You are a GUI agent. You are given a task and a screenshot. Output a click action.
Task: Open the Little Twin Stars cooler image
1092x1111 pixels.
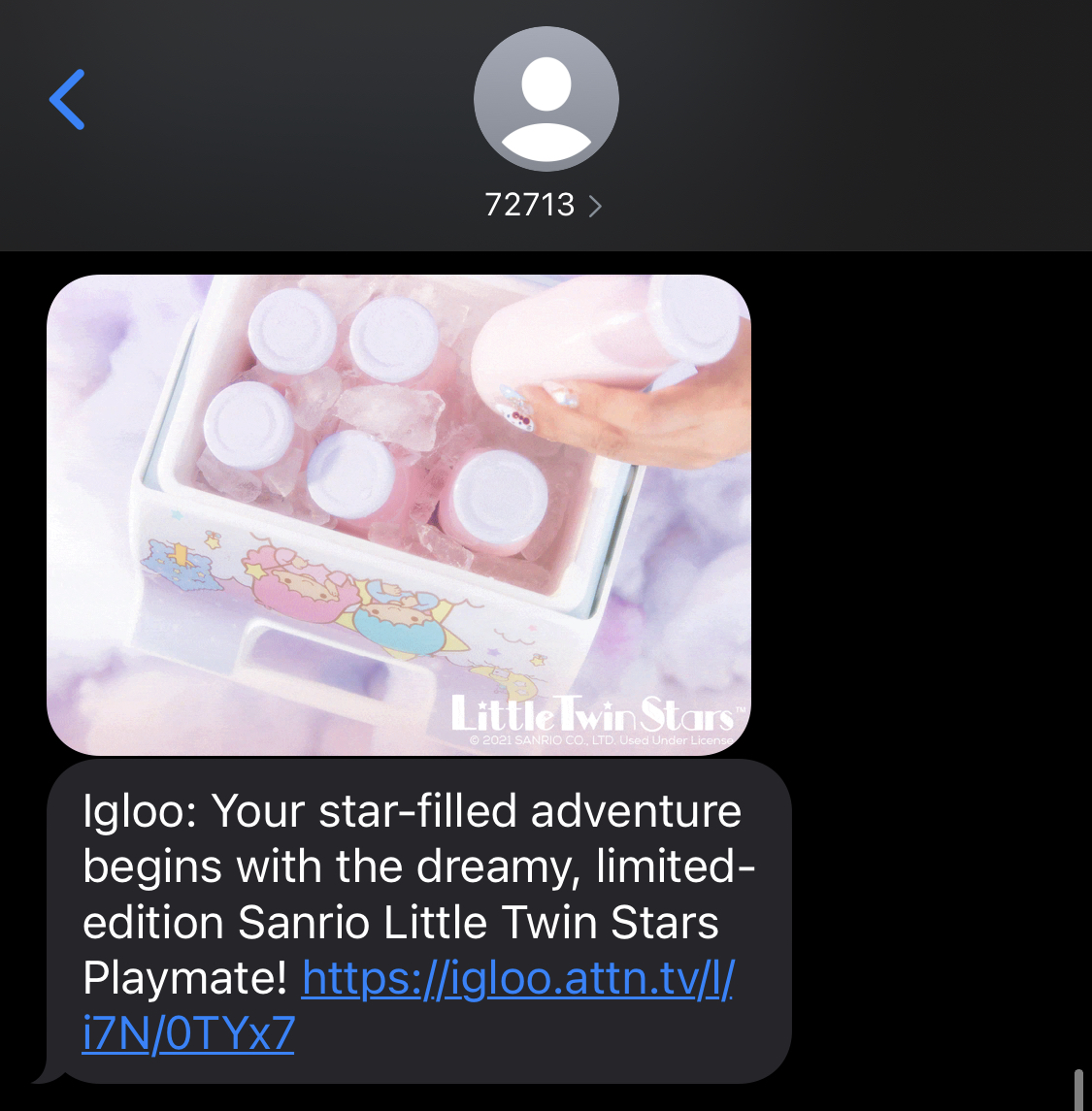pos(399,514)
